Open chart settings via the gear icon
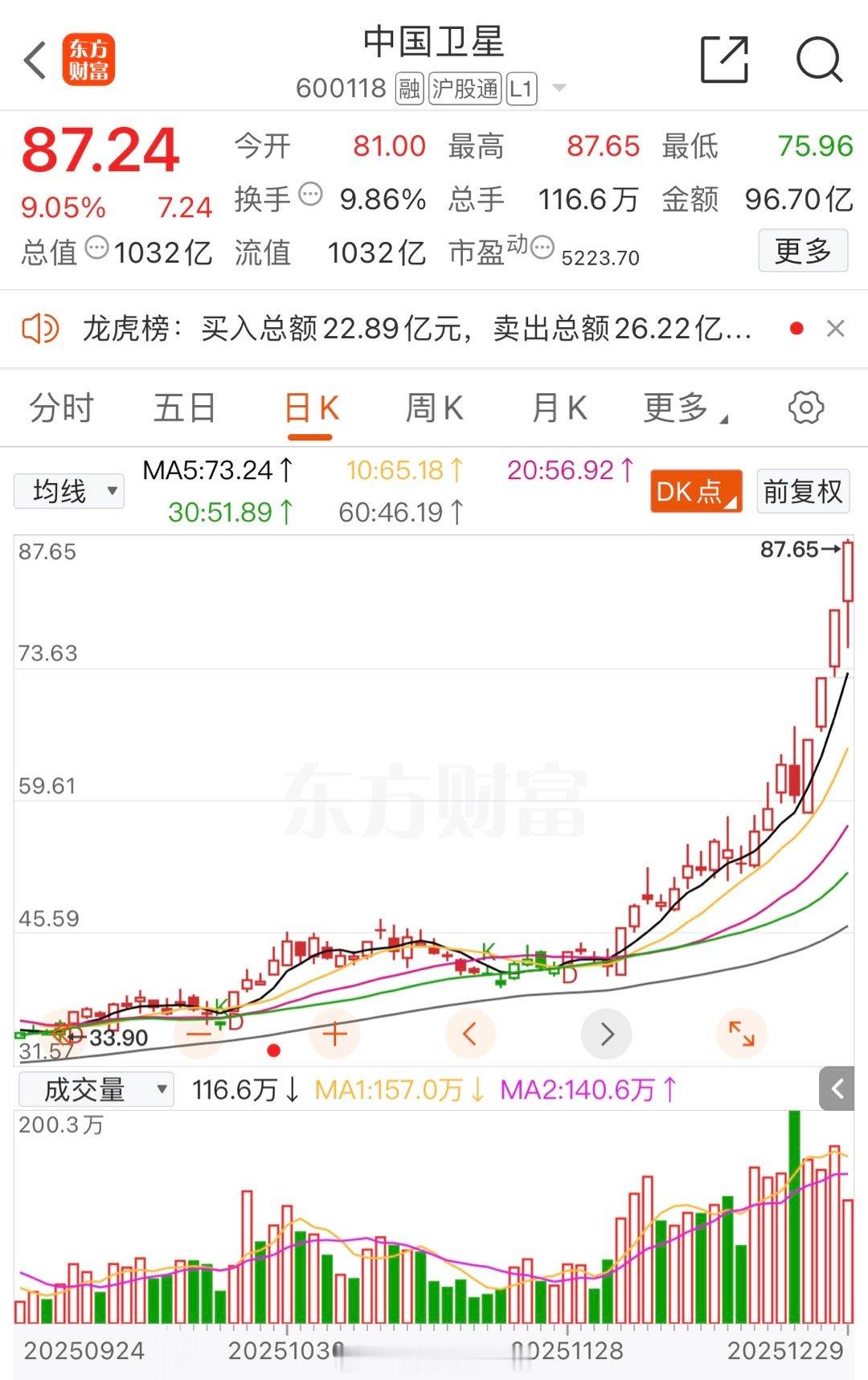 point(805,407)
